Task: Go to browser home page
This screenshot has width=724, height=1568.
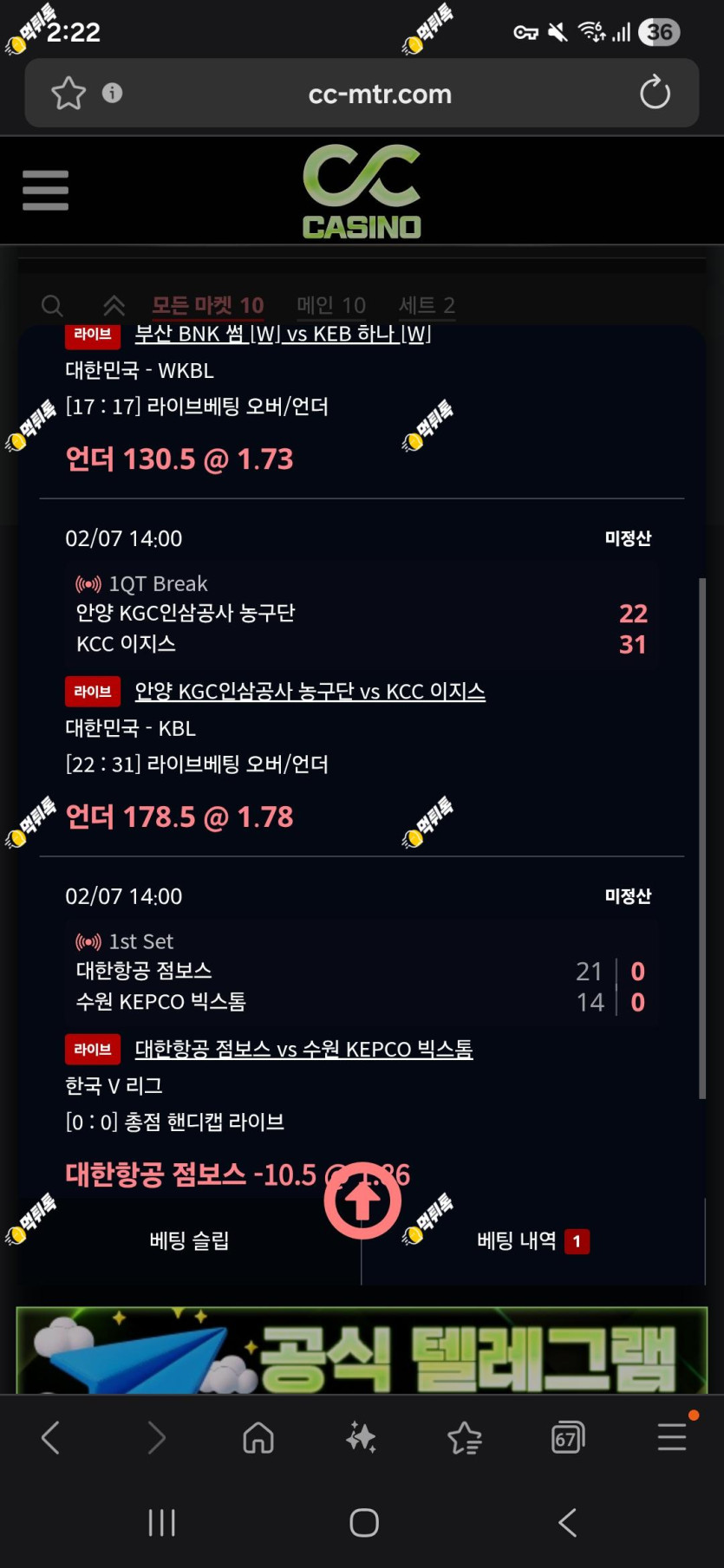Action: point(258,1438)
